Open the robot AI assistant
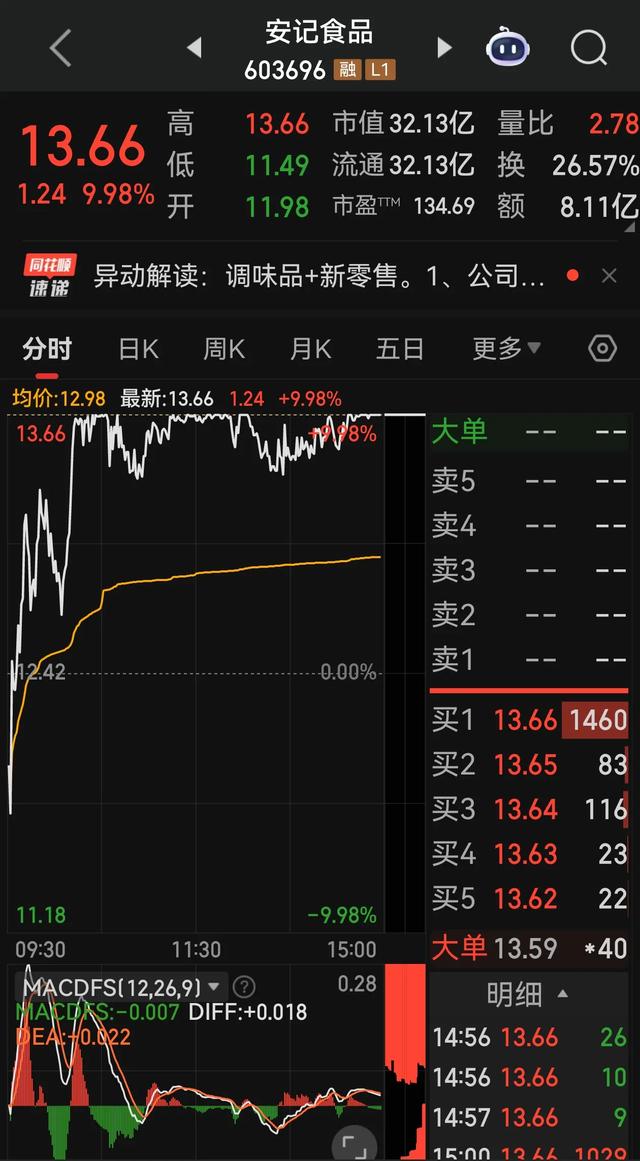Image resolution: width=640 pixels, height=1161 pixels. click(508, 47)
